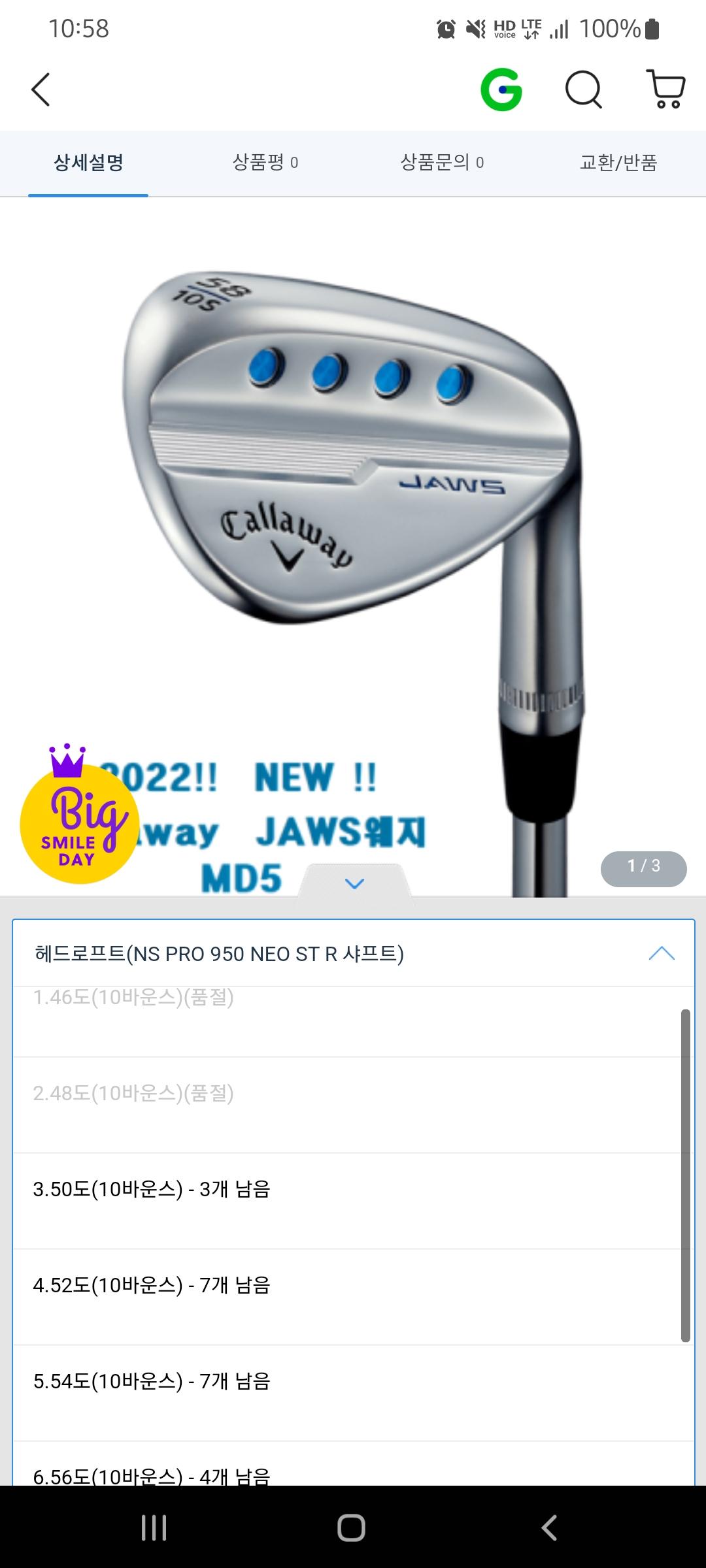Collapse the option panel with the down chevron
The image size is (706, 1568).
354,883
